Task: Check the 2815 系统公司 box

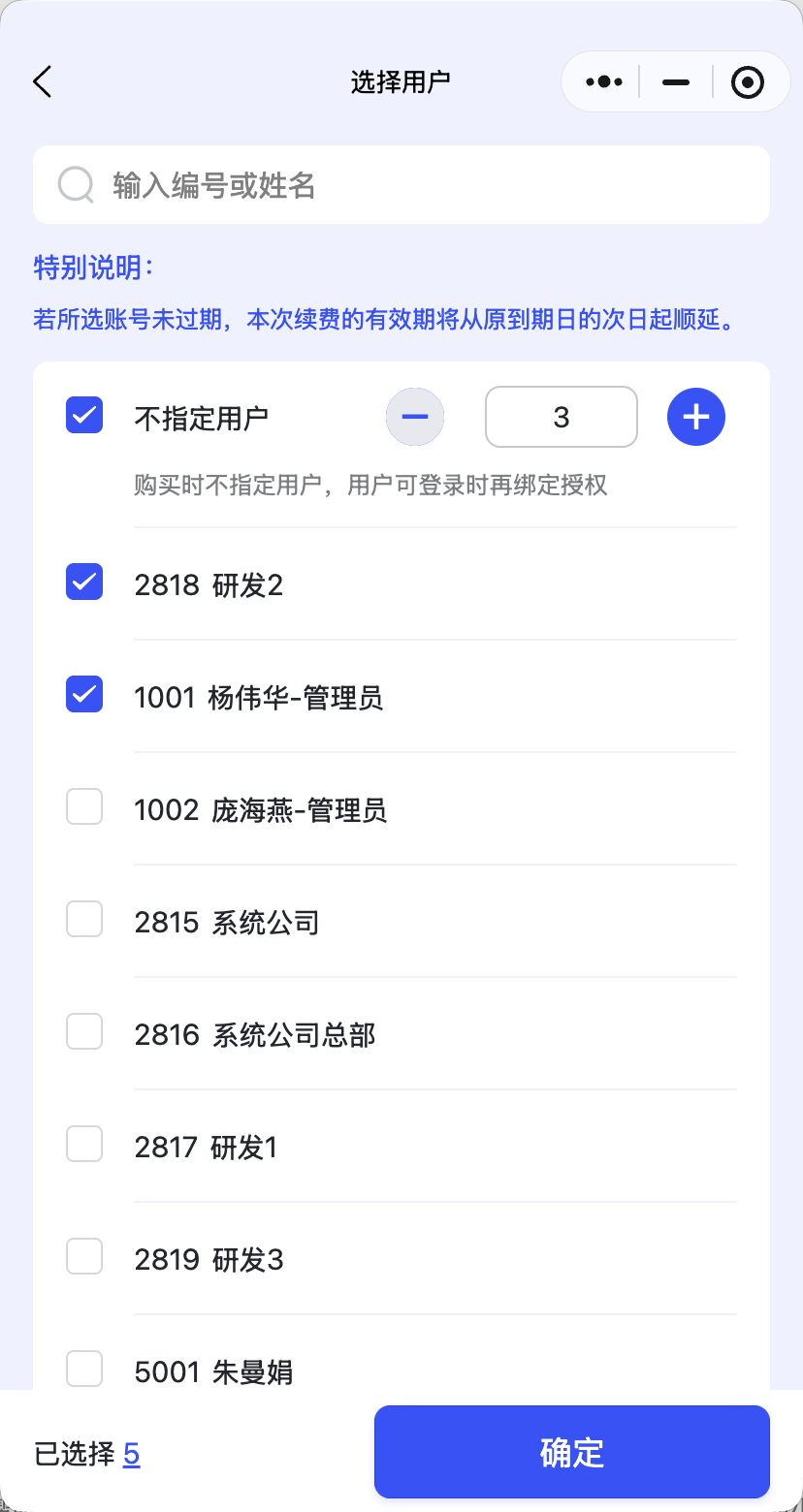Action: [84, 919]
